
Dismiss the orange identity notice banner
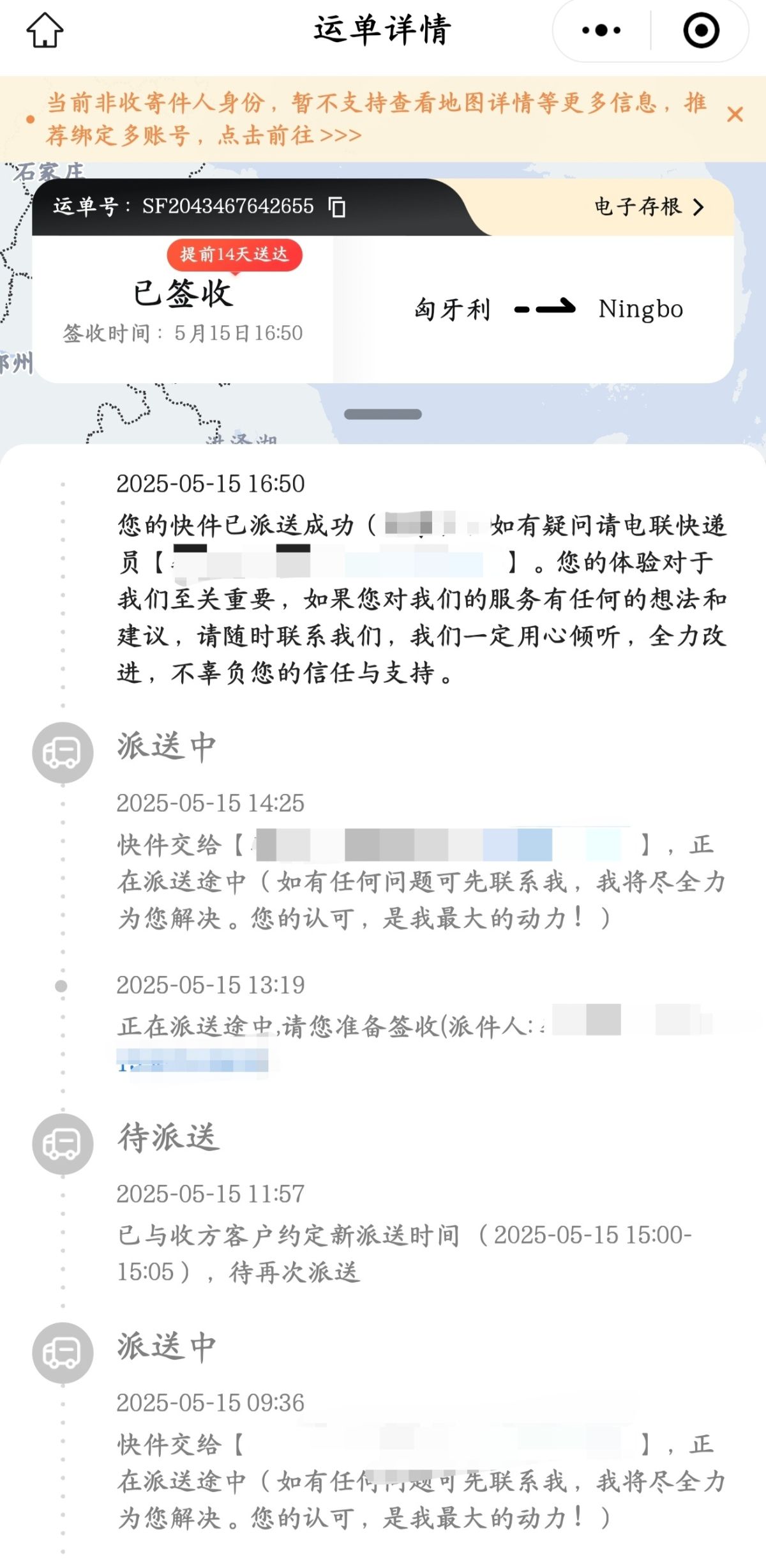735,115
